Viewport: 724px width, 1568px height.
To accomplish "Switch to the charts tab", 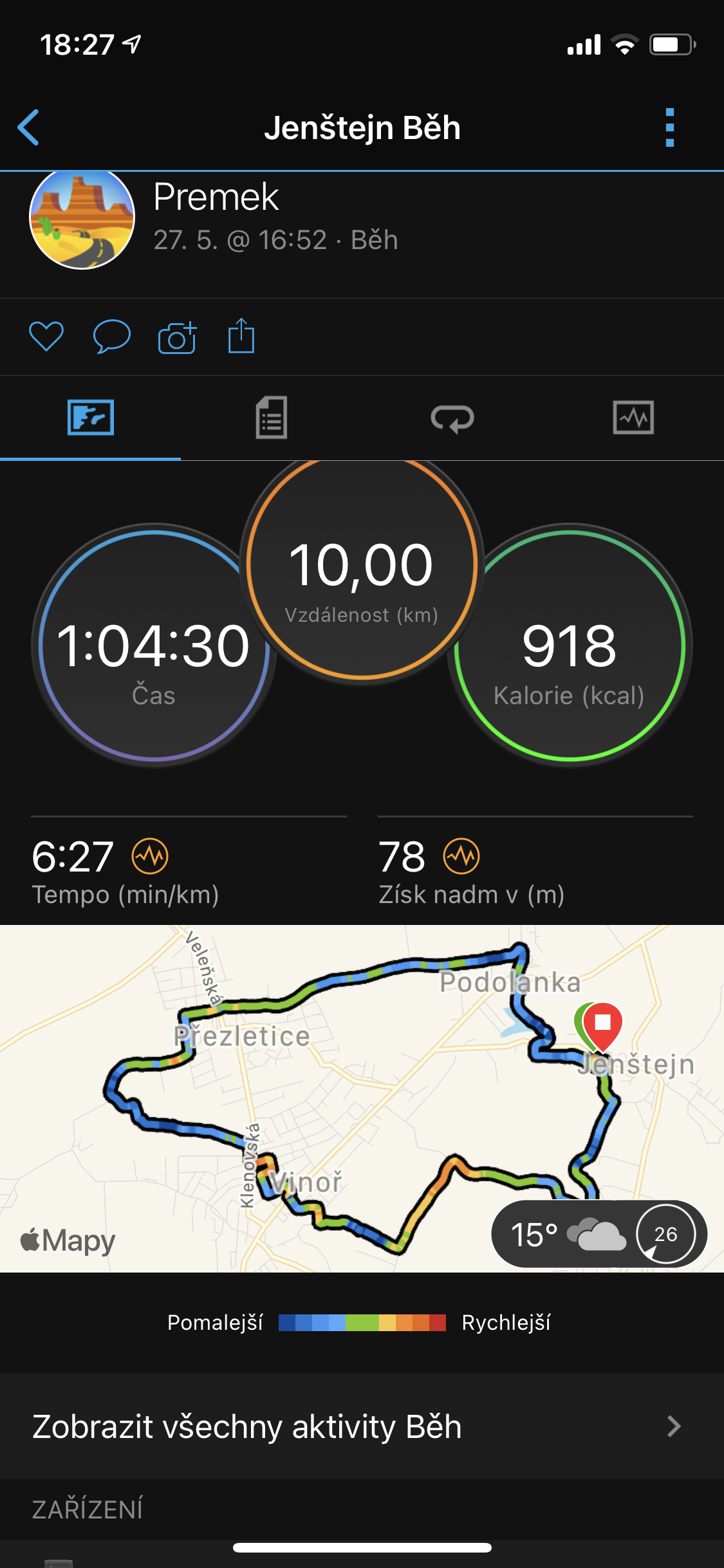I will click(633, 418).
